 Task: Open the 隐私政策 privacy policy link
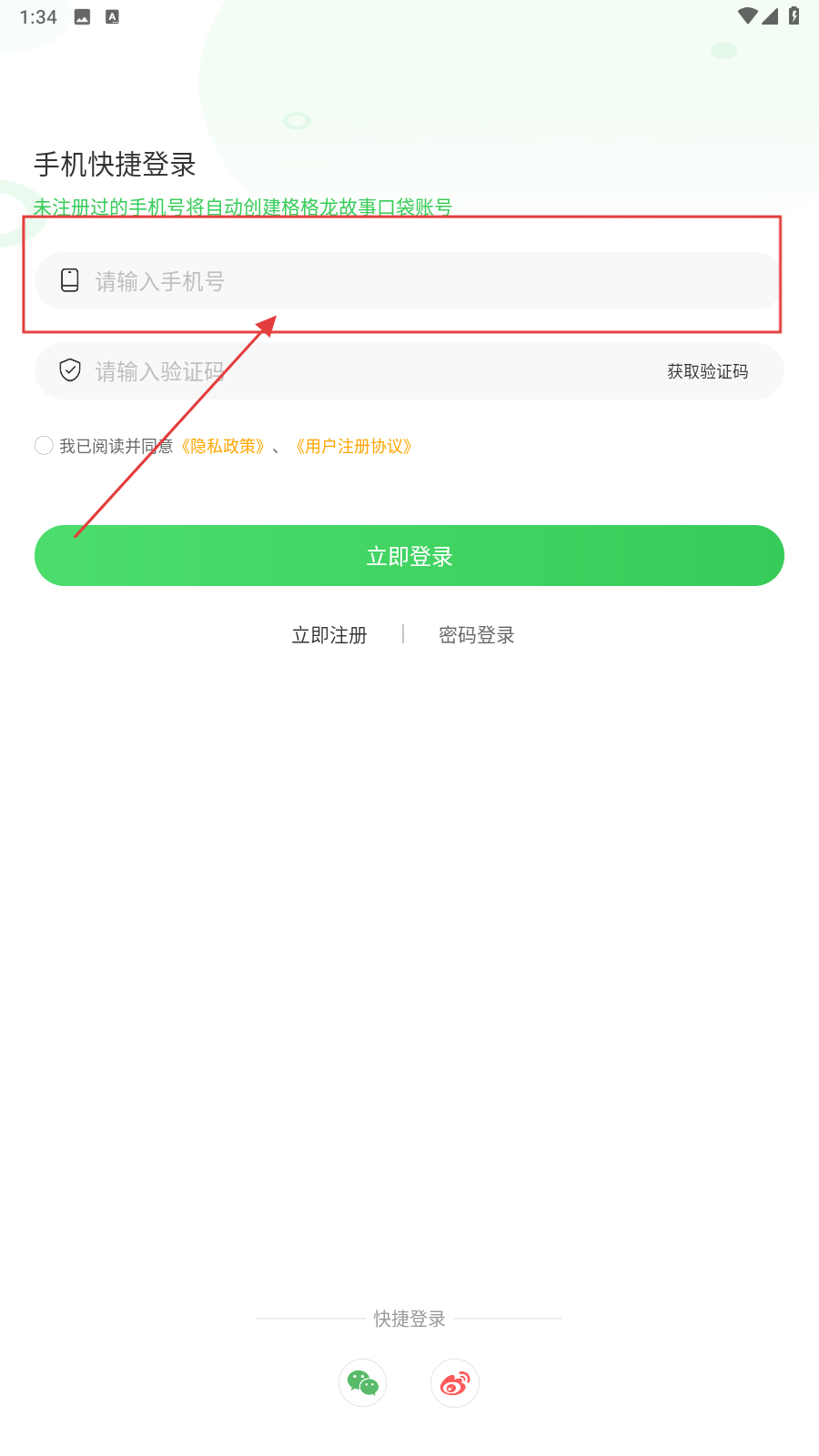coord(223,446)
